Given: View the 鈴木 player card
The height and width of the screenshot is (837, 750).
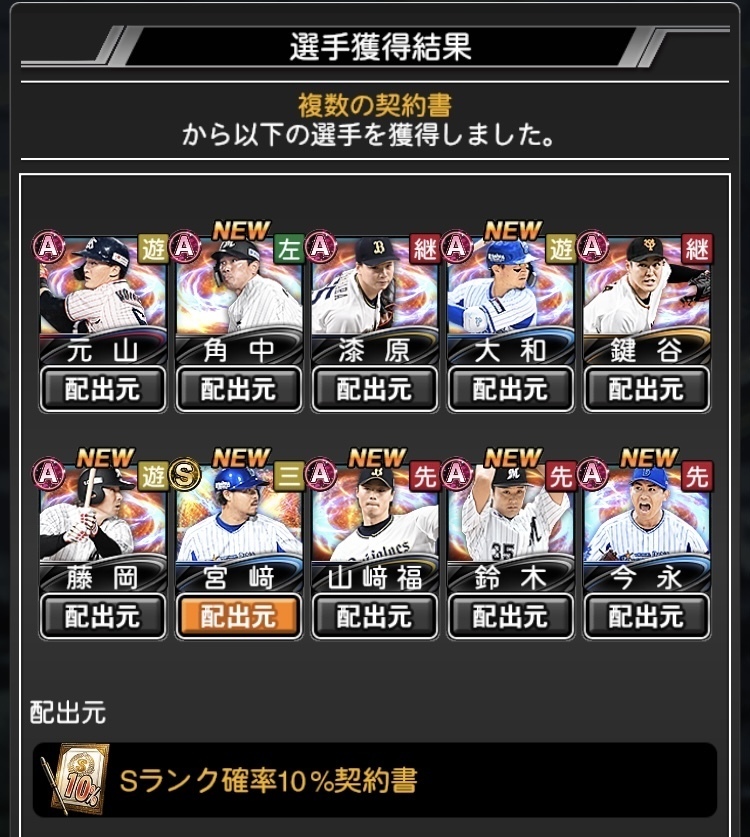Looking at the screenshot, I should [511, 522].
